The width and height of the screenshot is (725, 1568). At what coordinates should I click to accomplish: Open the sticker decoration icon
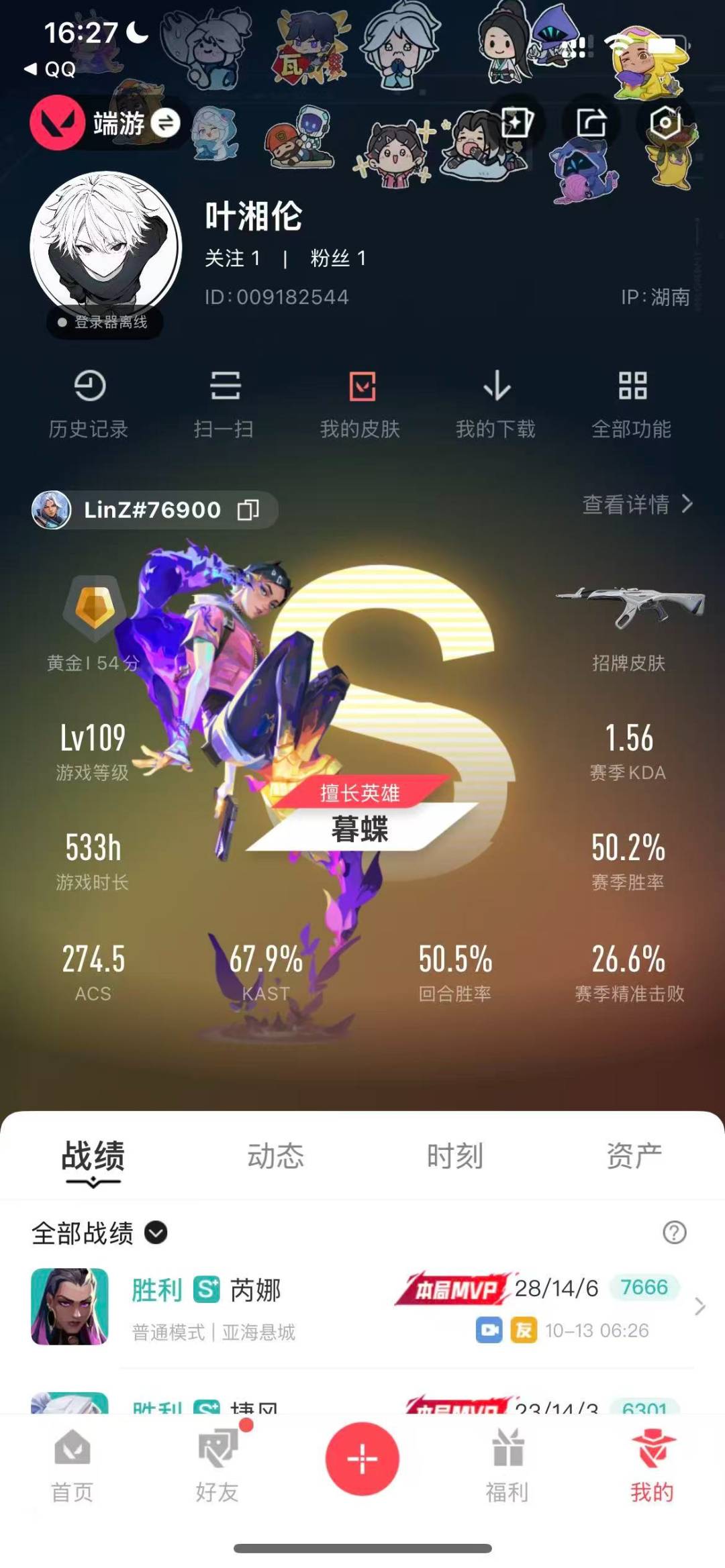(x=516, y=123)
